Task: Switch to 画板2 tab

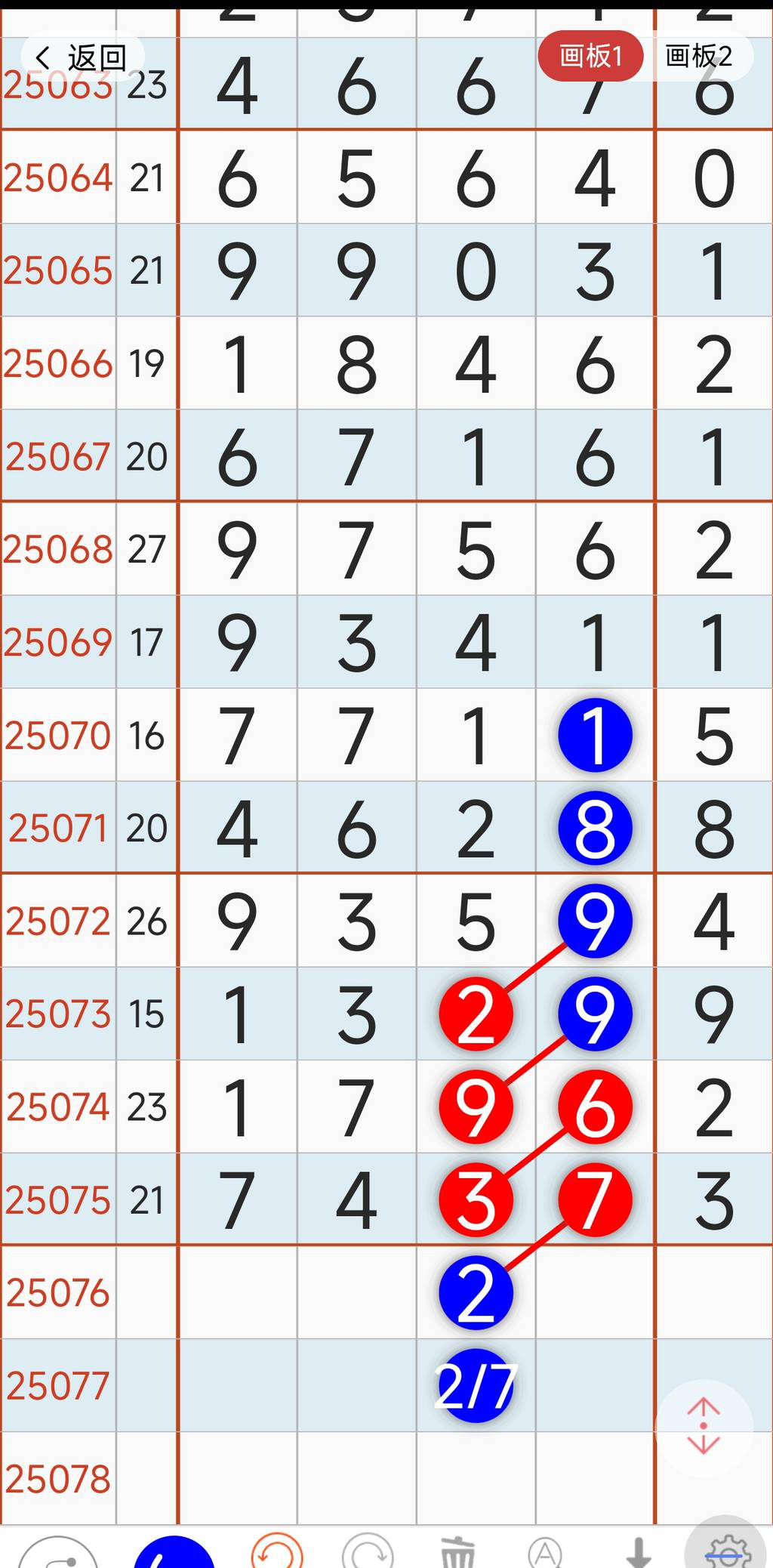Action: pyautogui.click(x=698, y=56)
